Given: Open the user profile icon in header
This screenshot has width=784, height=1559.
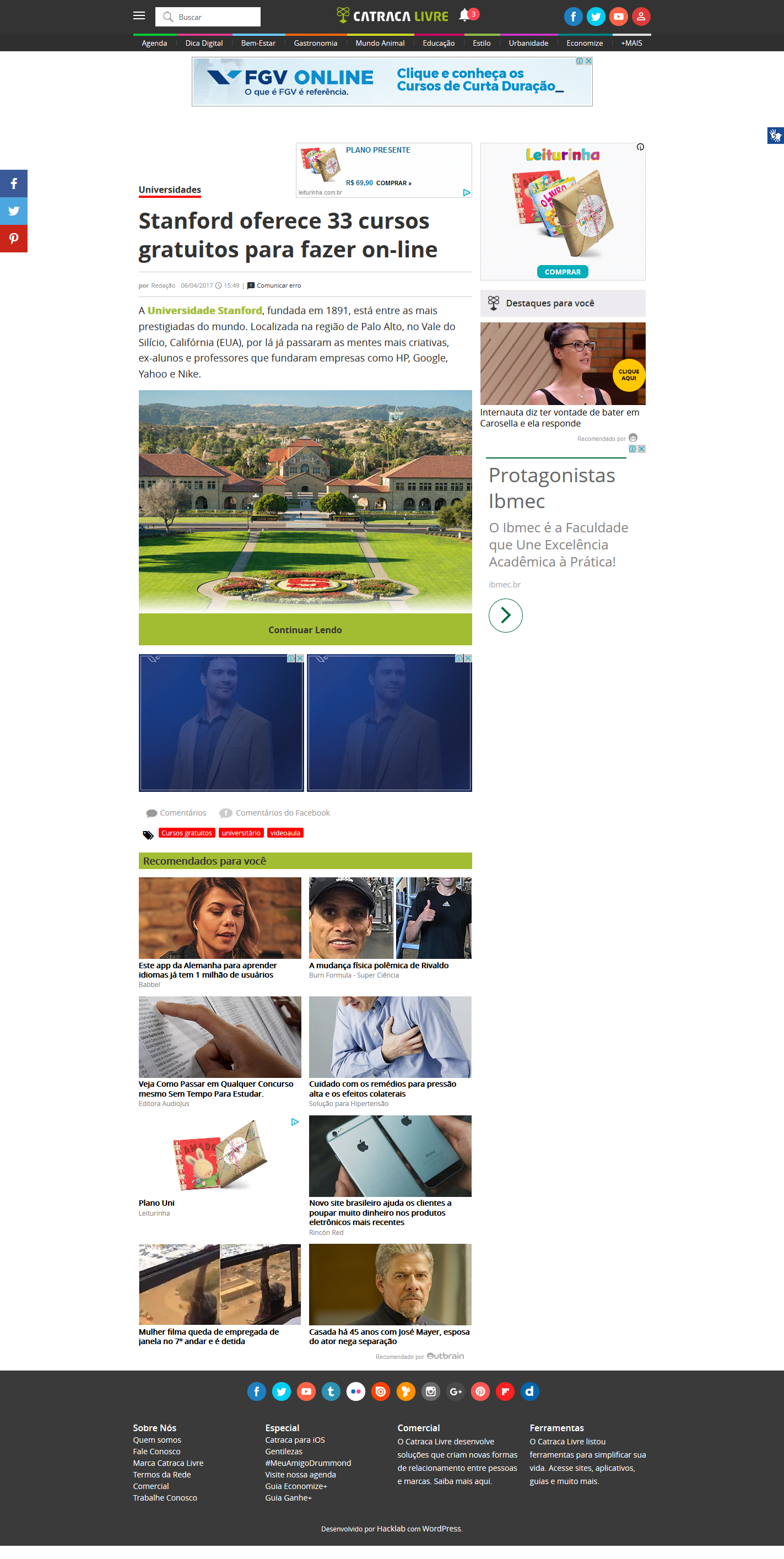Looking at the screenshot, I should 641,17.
